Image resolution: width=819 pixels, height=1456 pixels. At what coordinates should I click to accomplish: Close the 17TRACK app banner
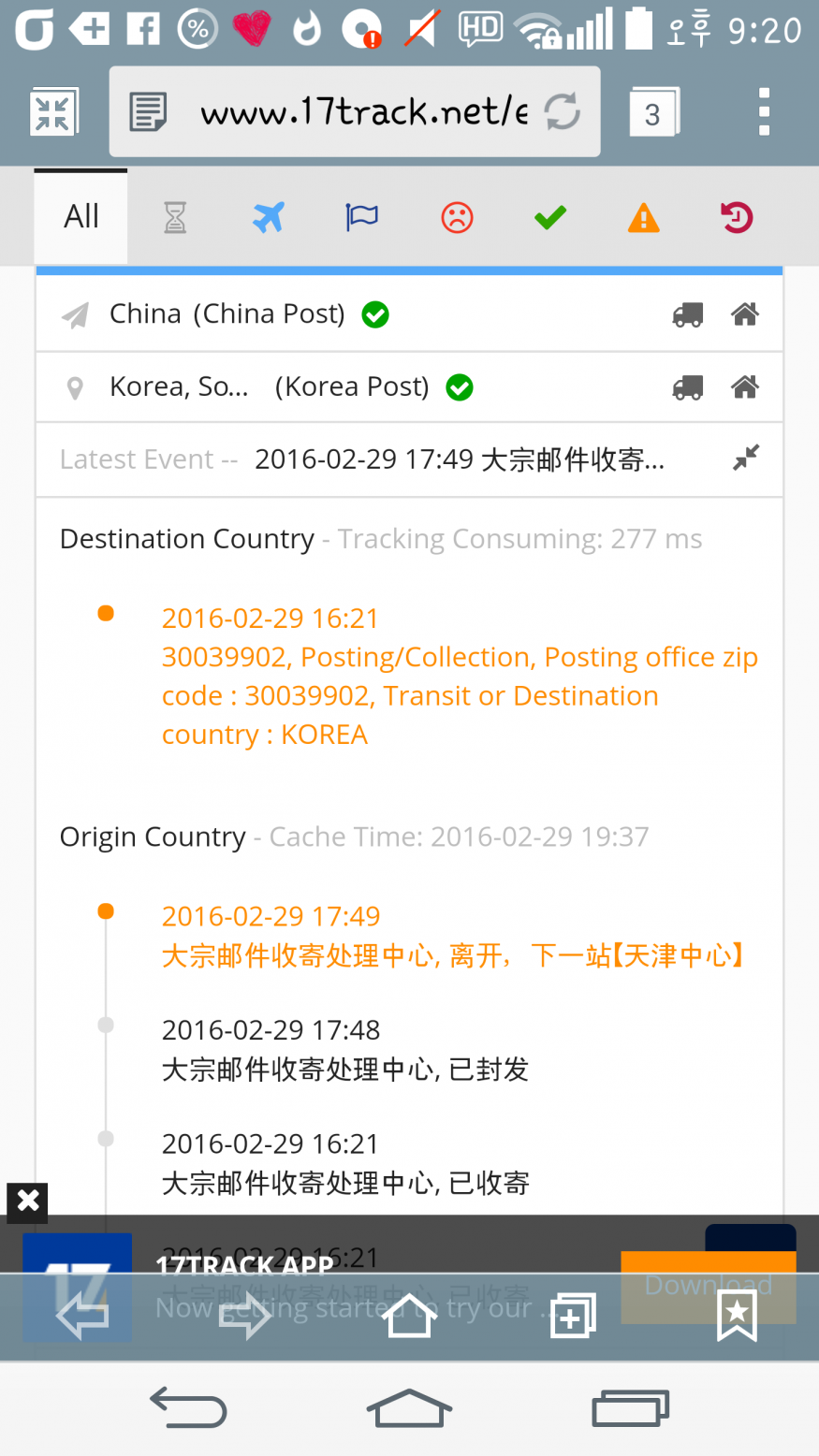click(27, 1202)
